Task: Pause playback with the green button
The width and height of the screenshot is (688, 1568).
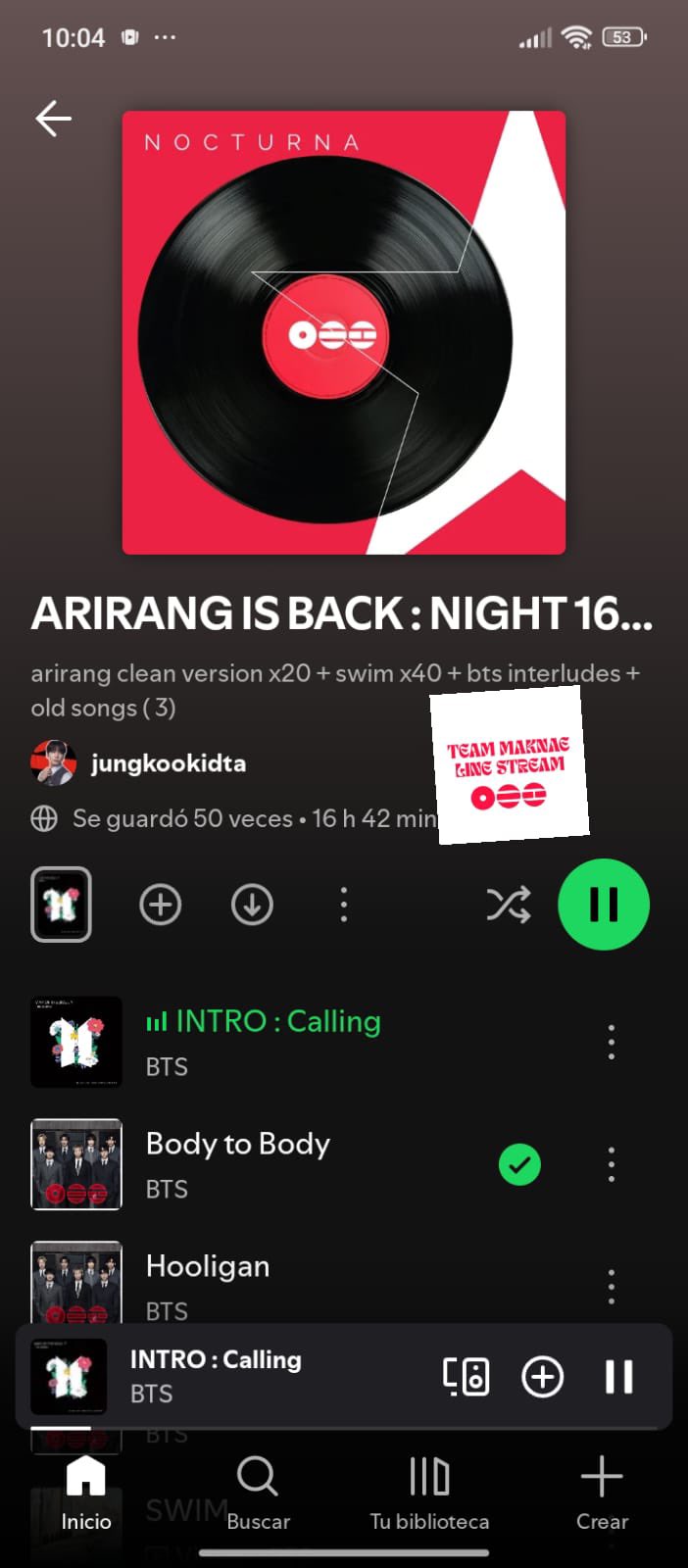Action: click(x=603, y=905)
